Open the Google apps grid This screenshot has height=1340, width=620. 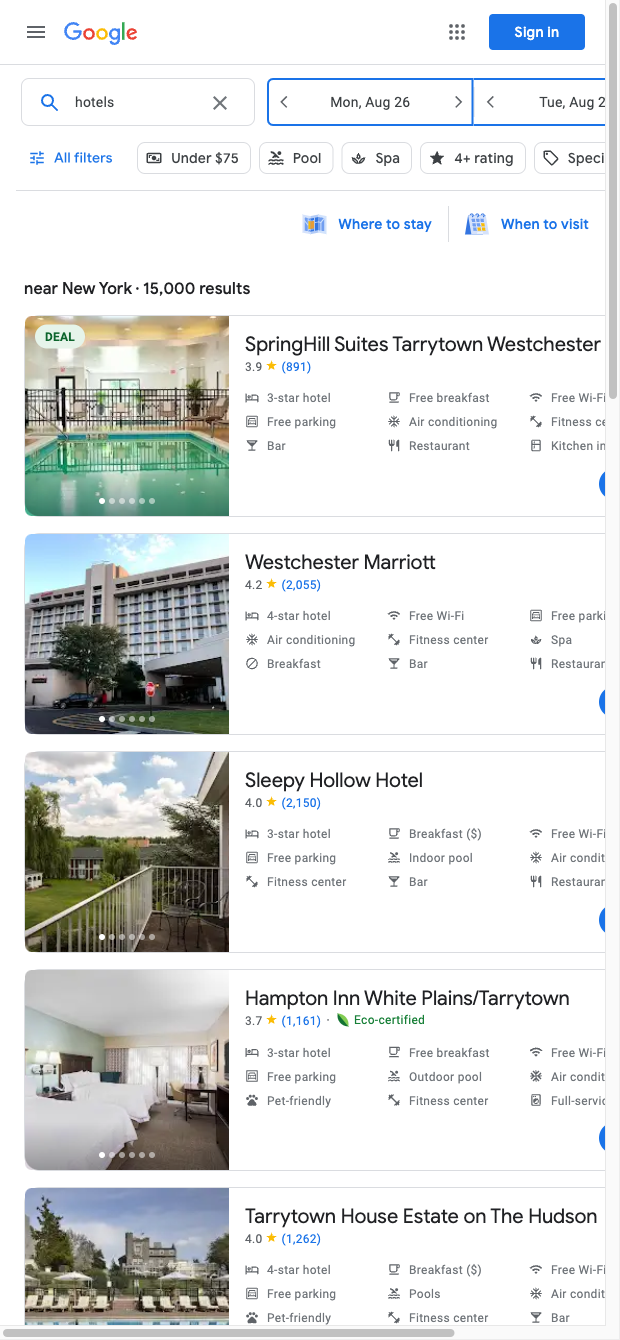coord(457,32)
